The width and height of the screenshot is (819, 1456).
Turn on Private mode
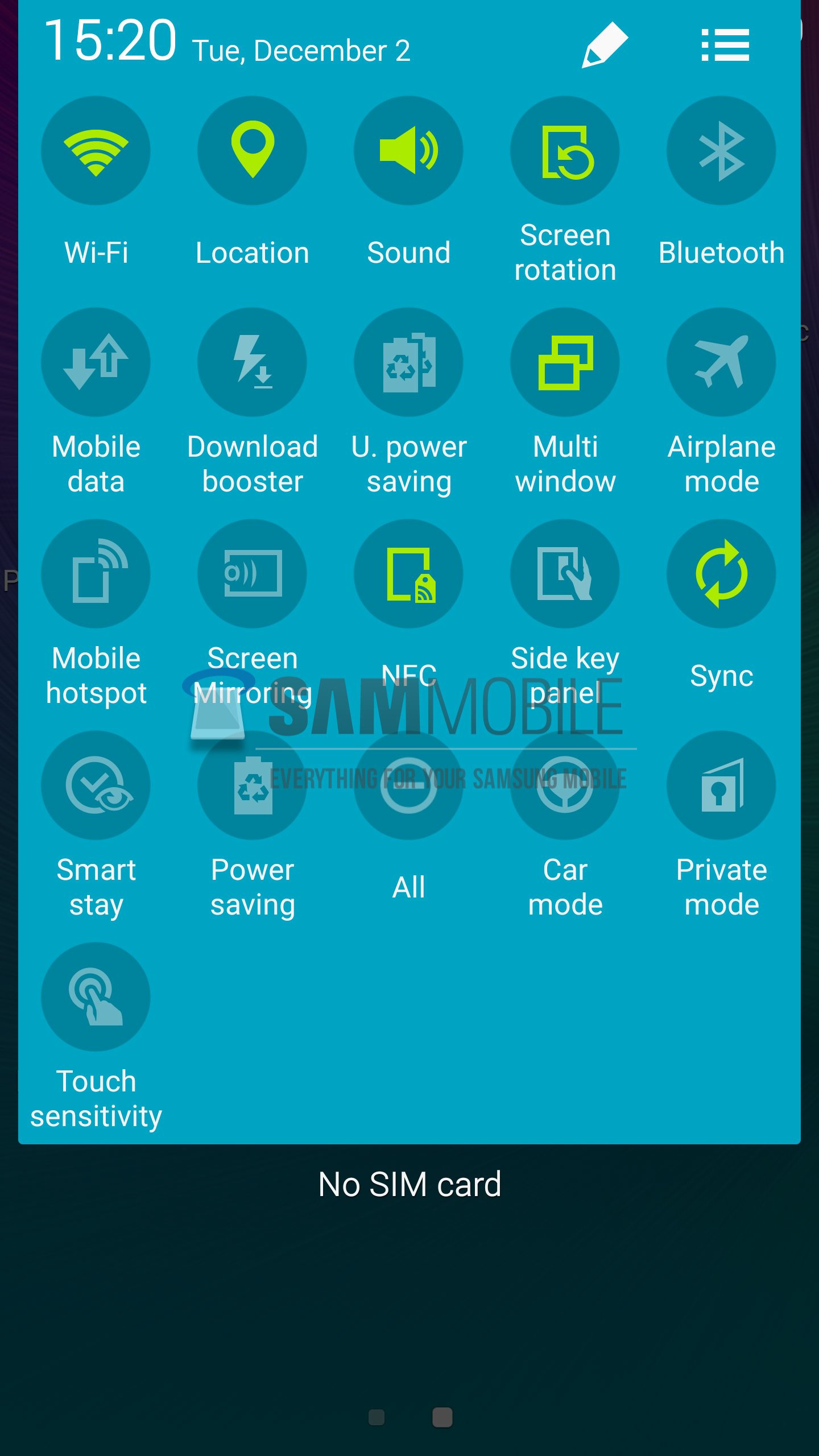pos(721,785)
